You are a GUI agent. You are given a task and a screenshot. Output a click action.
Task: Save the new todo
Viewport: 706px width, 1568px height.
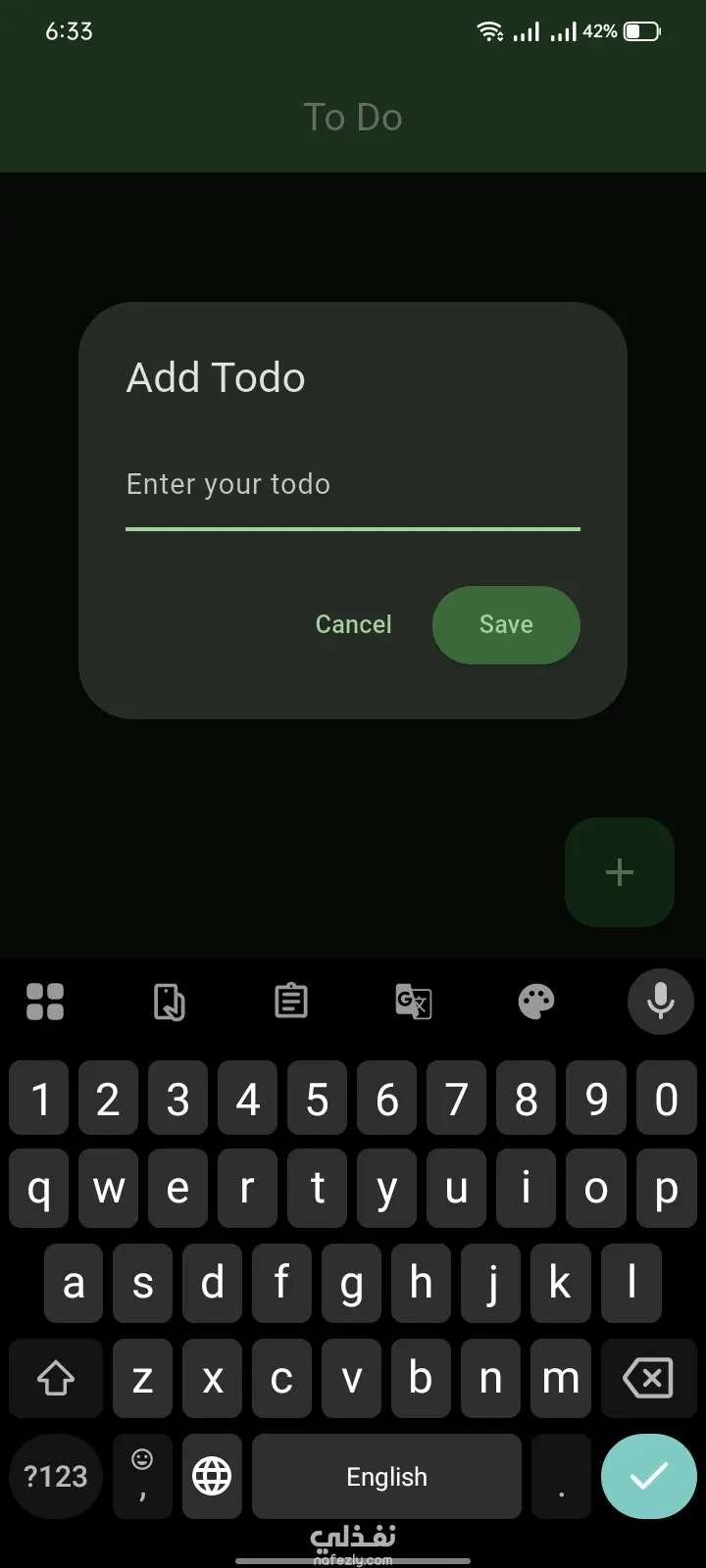506,624
